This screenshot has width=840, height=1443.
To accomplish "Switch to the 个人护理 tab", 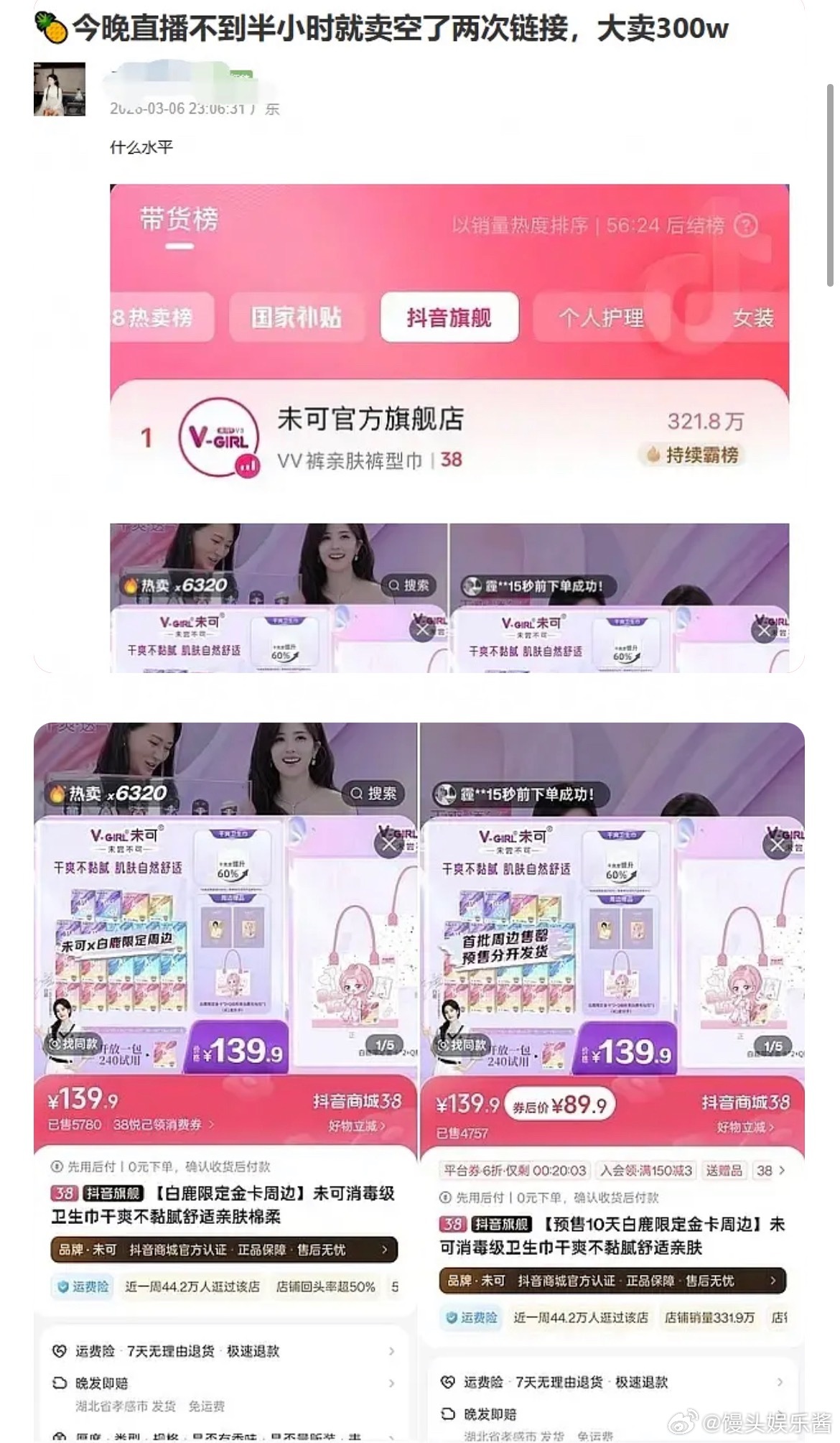I will pos(601,316).
